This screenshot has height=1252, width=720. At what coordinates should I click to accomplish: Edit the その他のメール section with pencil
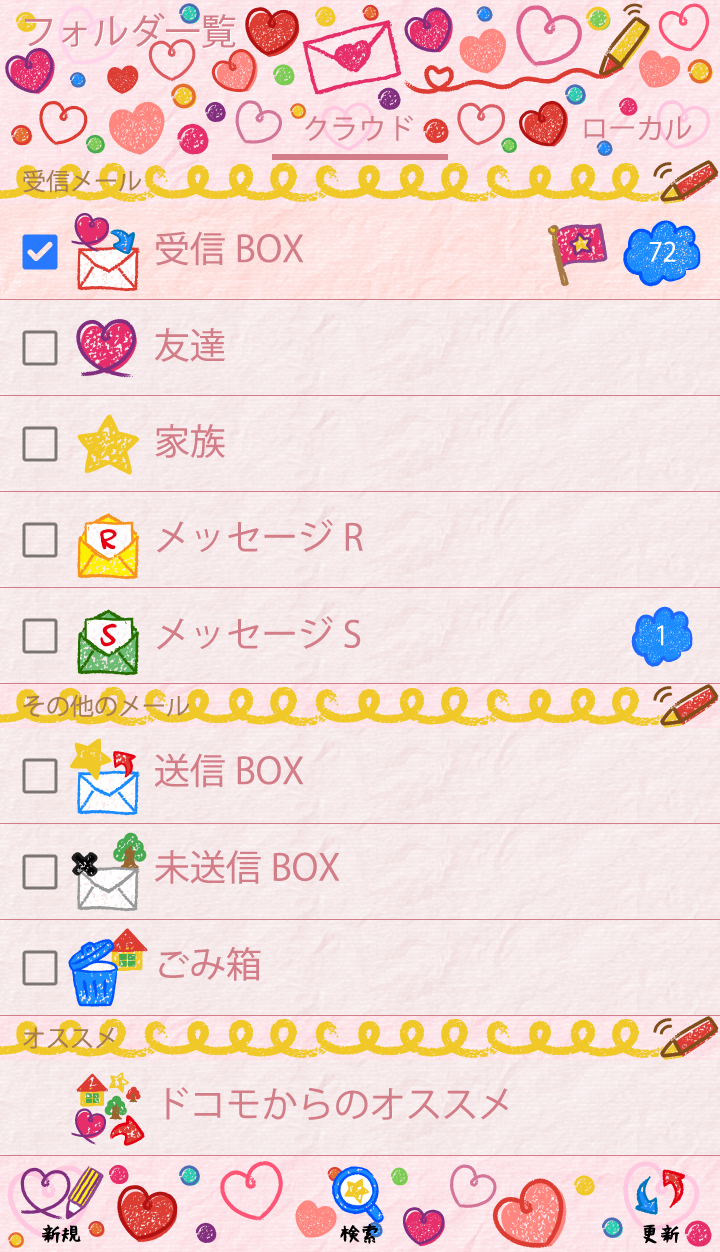point(688,705)
